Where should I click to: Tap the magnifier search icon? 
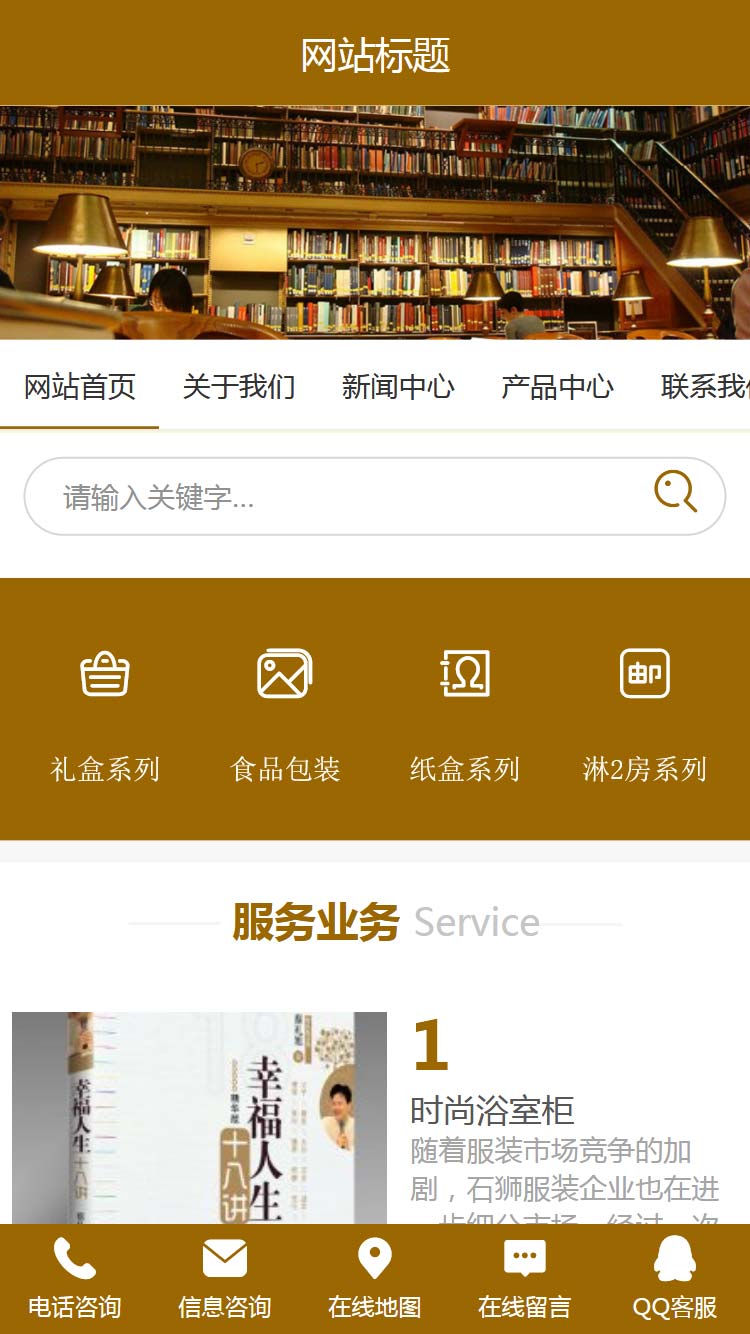[675, 493]
